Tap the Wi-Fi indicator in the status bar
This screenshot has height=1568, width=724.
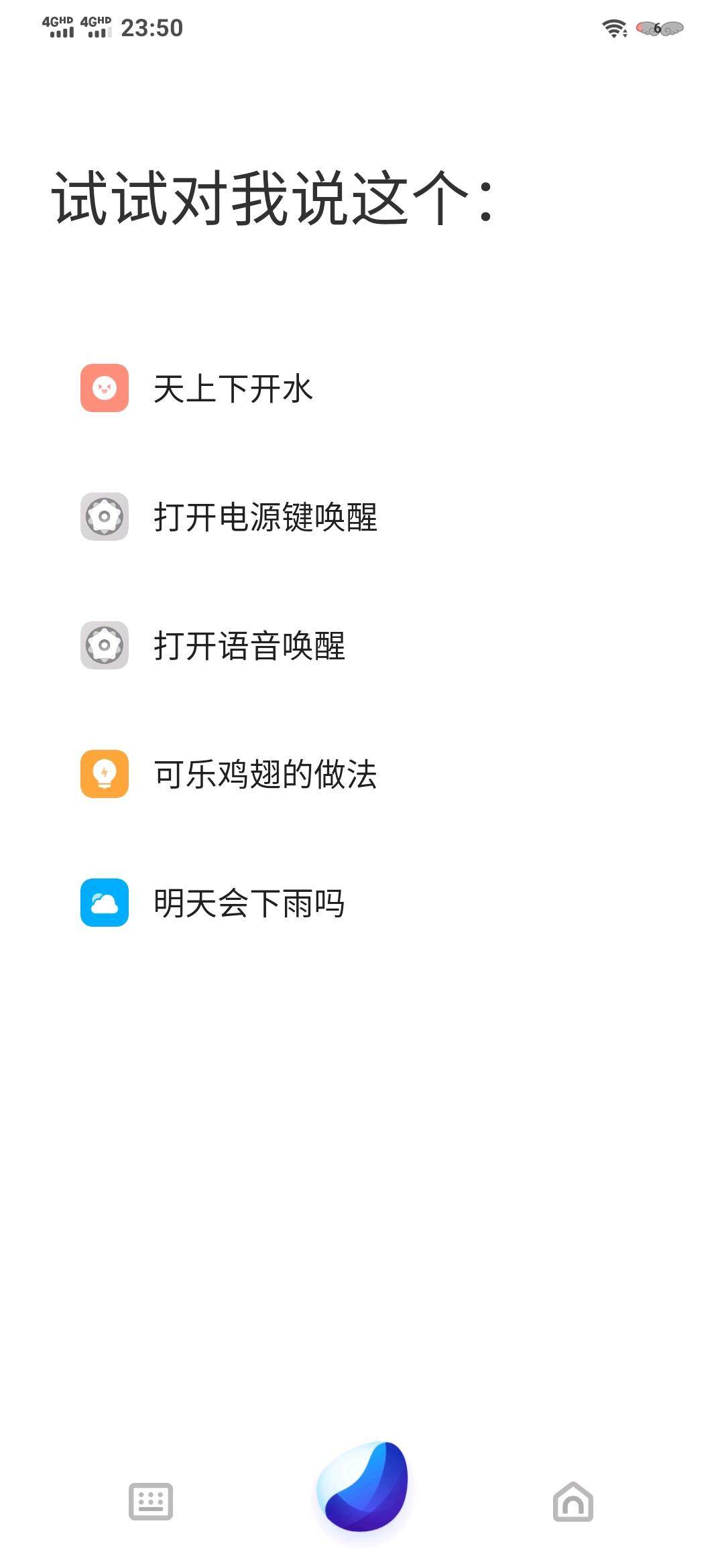point(614,28)
